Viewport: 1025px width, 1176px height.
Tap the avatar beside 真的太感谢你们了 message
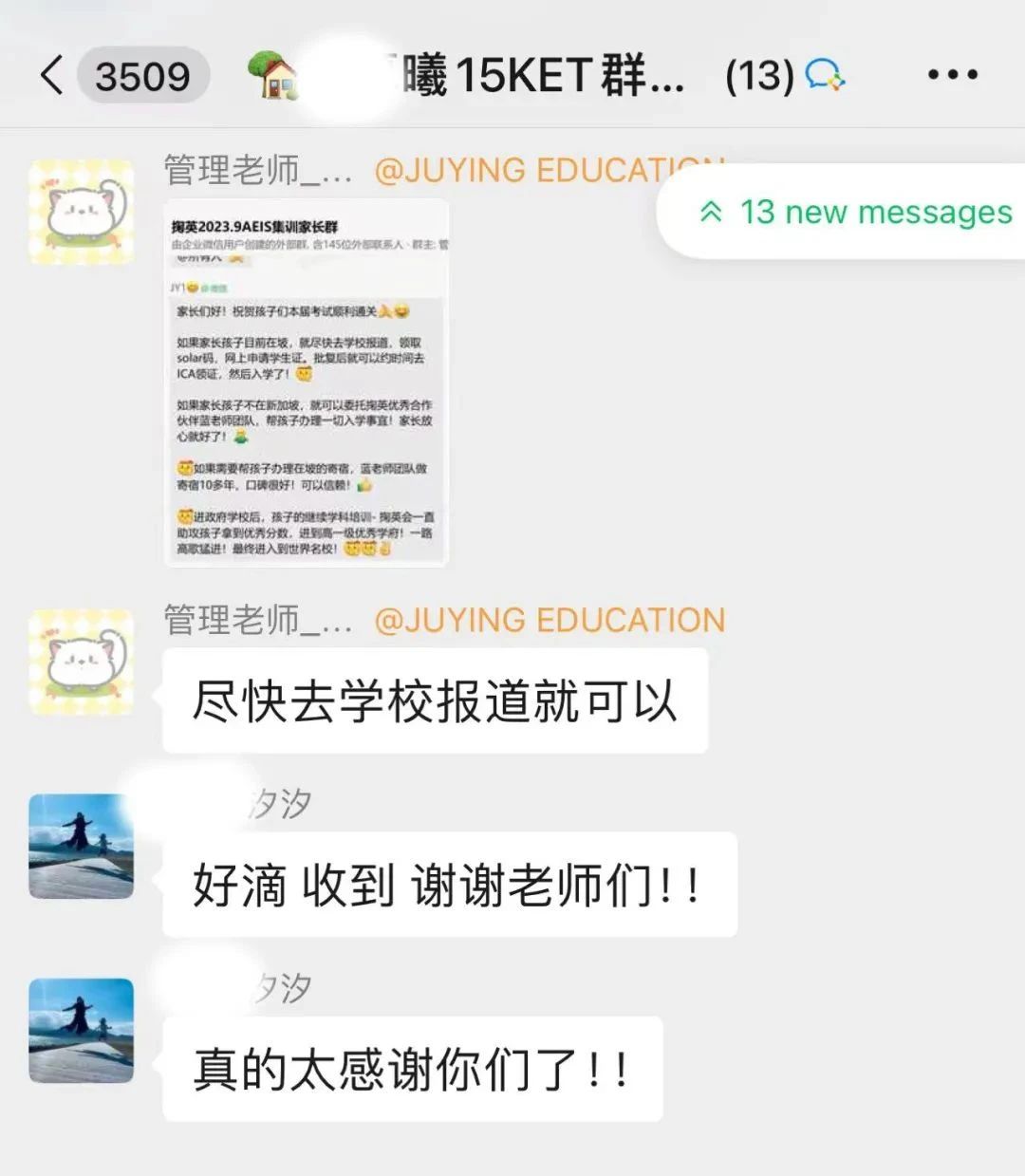click(x=82, y=1031)
